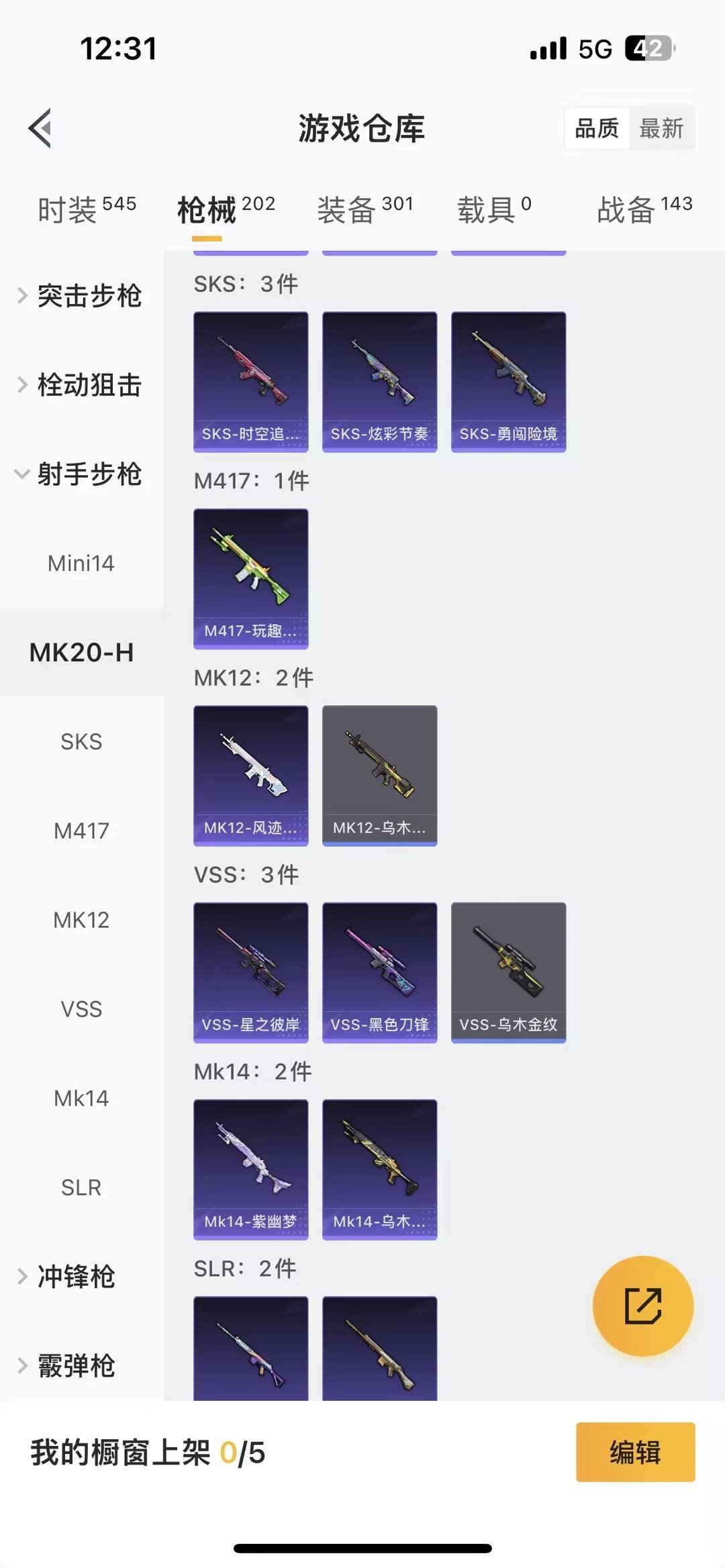The width and height of the screenshot is (725, 1568).
Task: View the M417-玩趣 skin
Action: click(250, 577)
